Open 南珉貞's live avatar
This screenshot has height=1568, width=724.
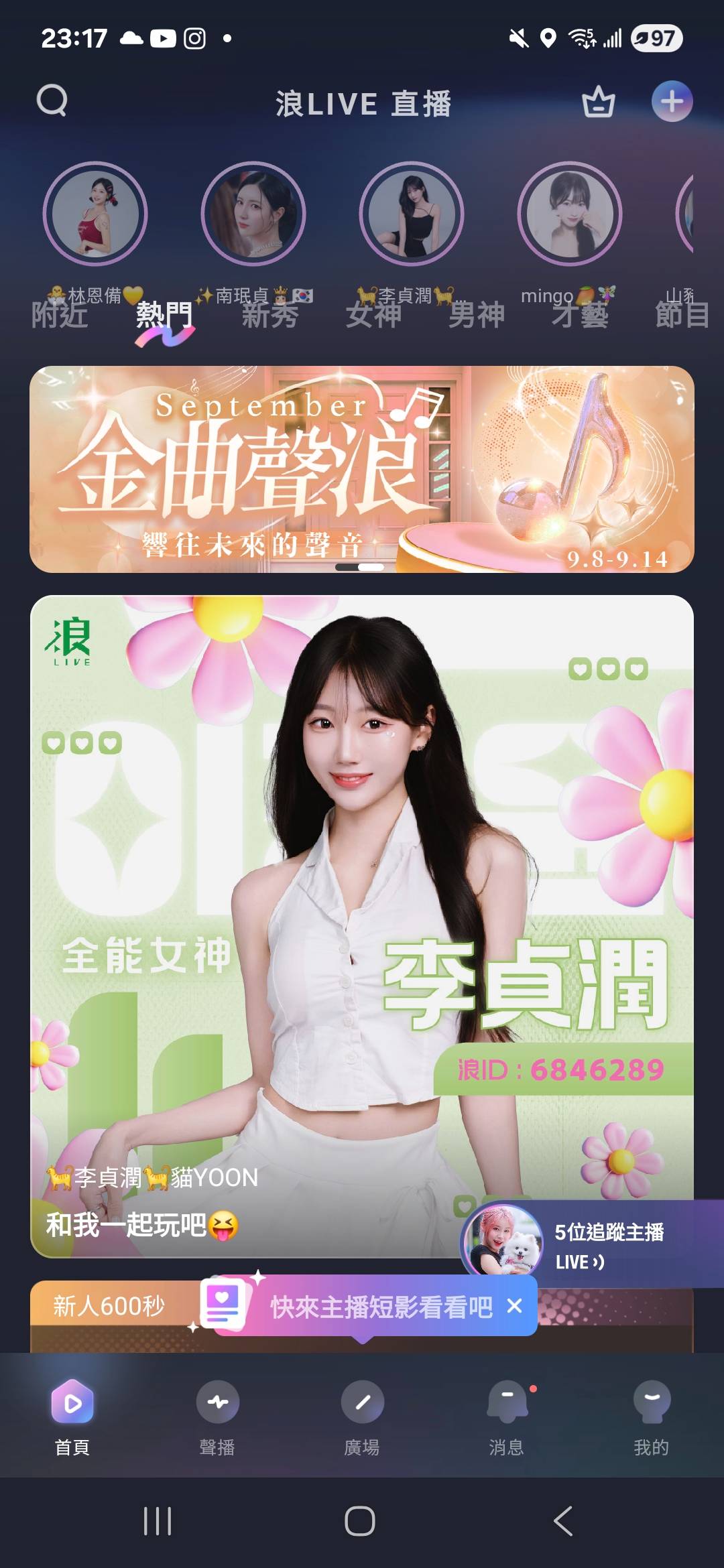pos(253,214)
